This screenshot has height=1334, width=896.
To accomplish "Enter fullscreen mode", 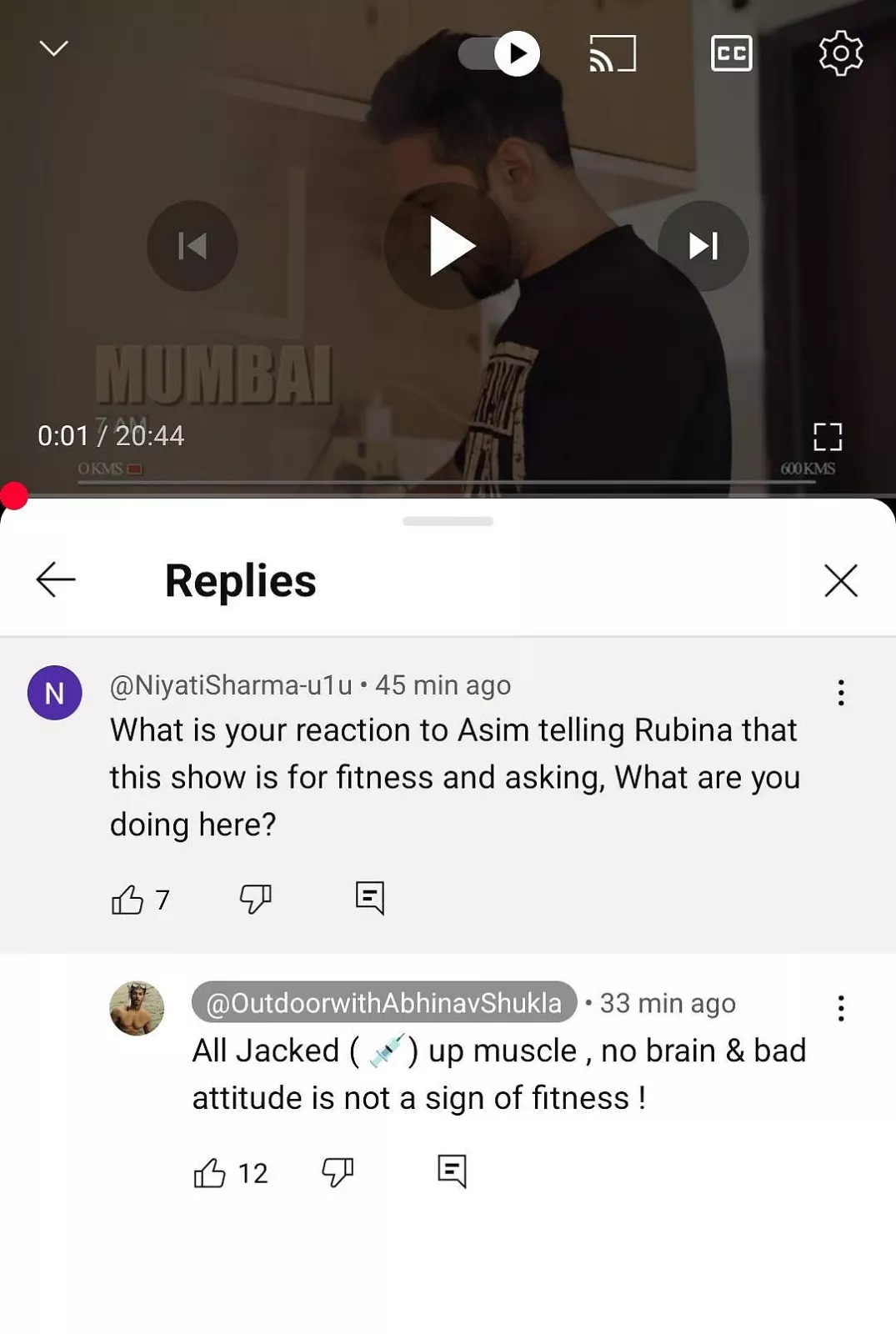I will click(827, 437).
